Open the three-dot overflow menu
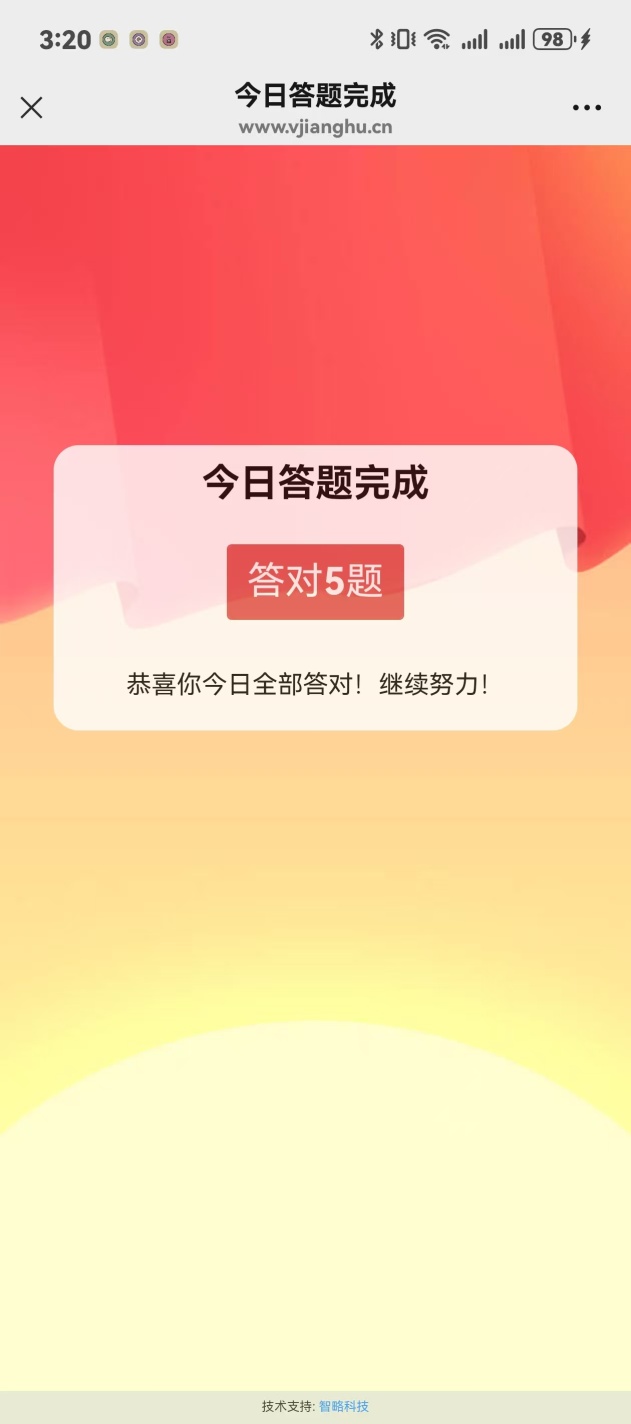This screenshot has height=1424, width=631. (586, 108)
